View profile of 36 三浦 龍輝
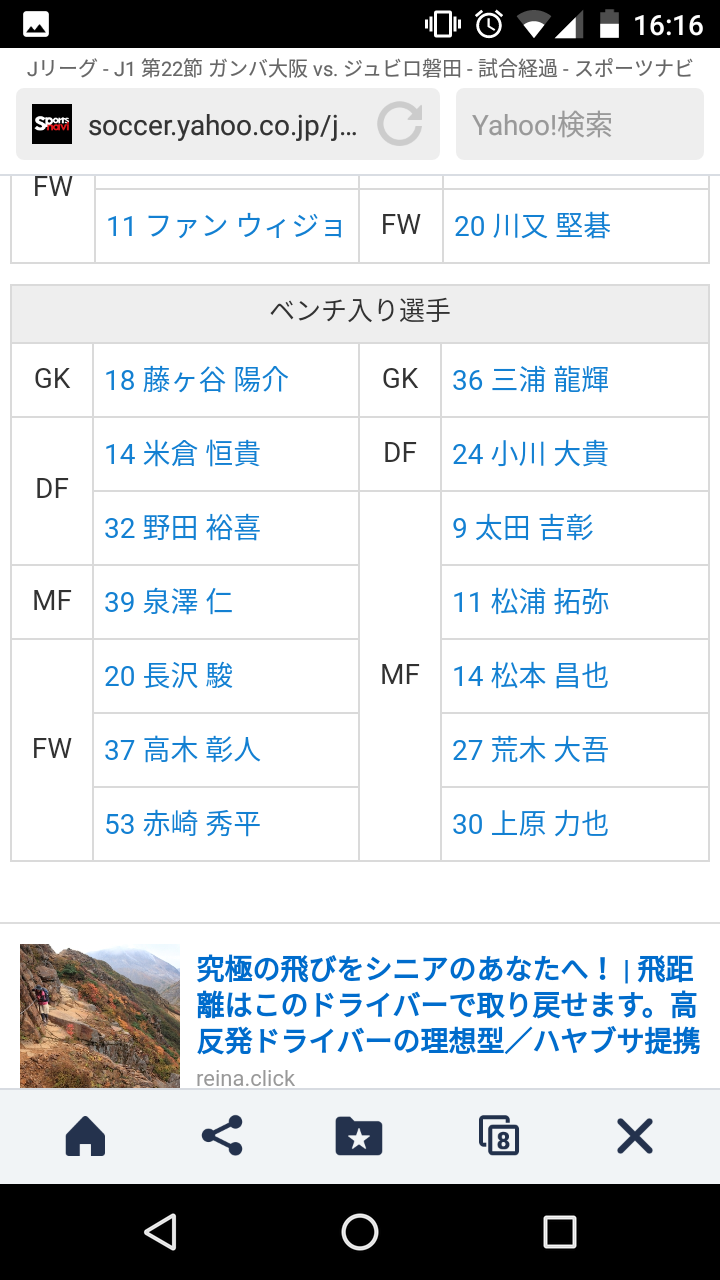720x1280 pixels. [530, 380]
